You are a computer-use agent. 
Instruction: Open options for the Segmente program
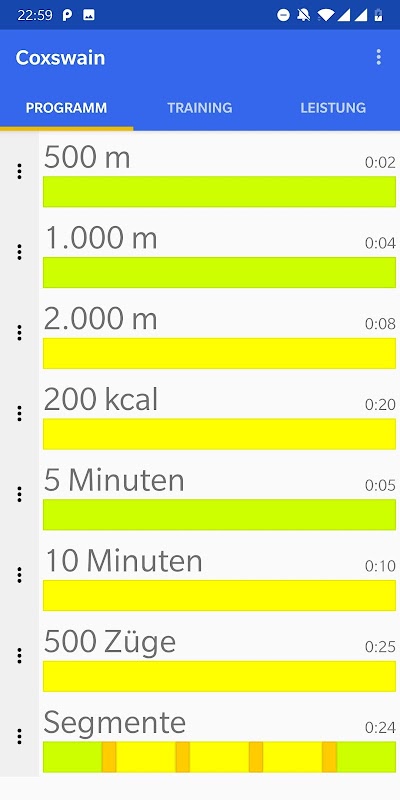click(x=19, y=736)
